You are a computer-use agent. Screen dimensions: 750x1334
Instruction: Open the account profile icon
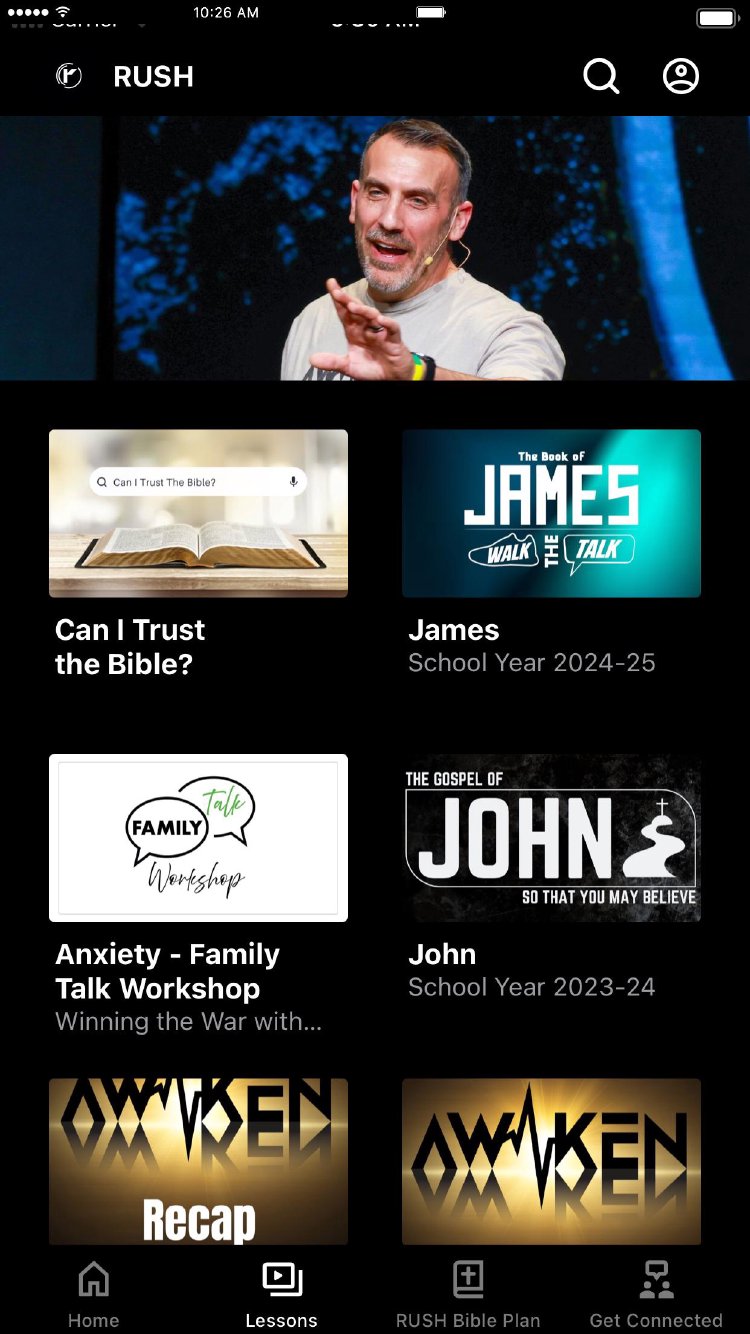coord(681,76)
